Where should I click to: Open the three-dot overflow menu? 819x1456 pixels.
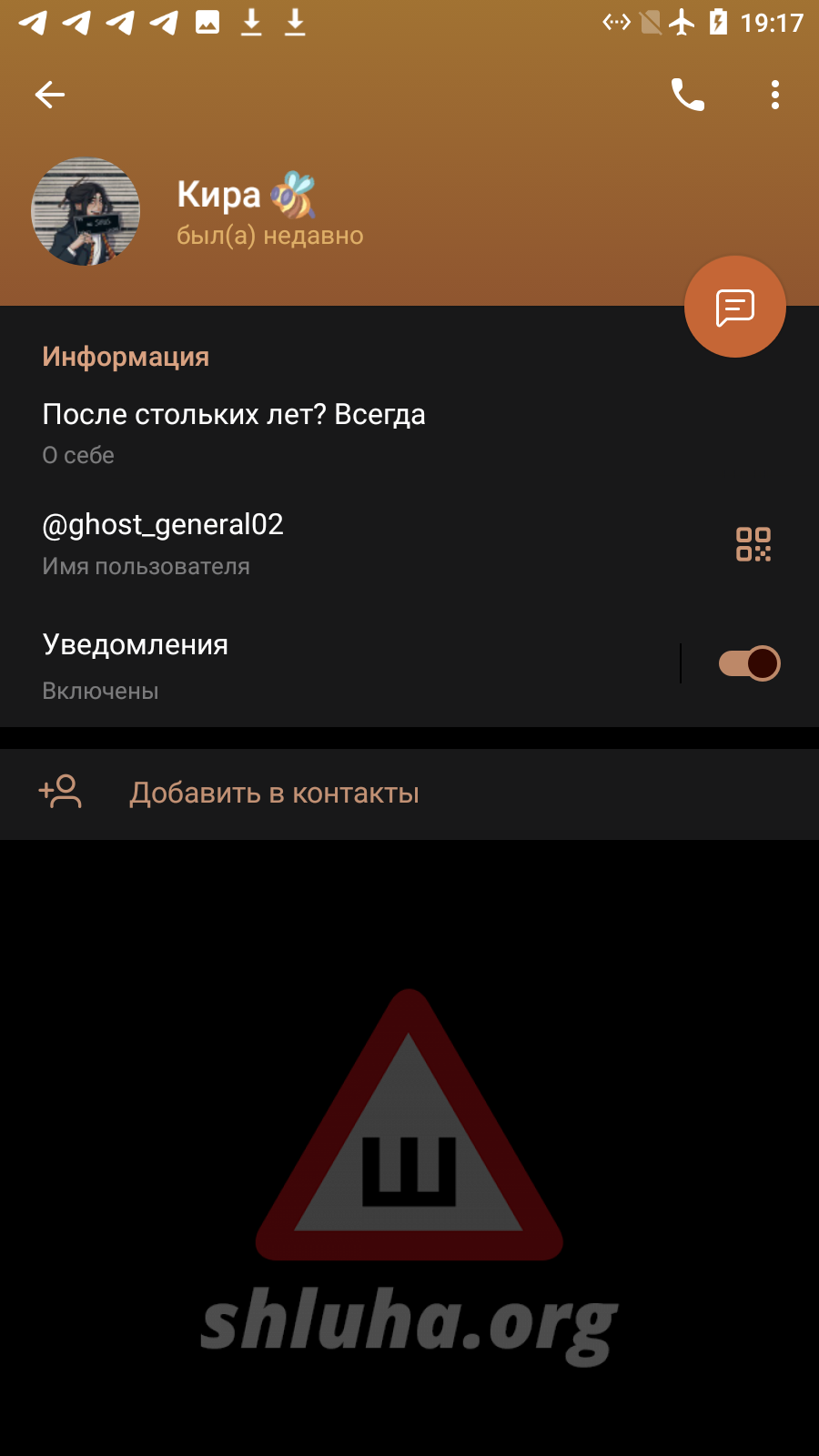(775, 95)
